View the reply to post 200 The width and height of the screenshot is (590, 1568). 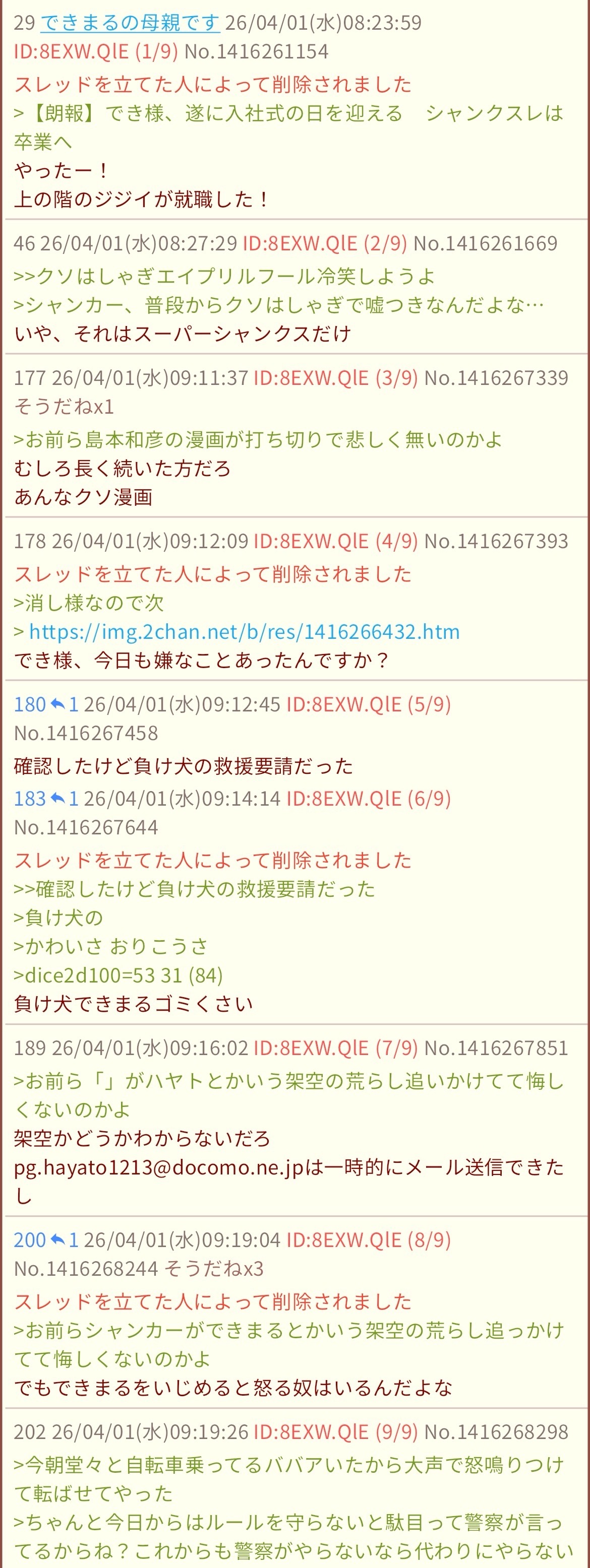(x=65, y=1240)
